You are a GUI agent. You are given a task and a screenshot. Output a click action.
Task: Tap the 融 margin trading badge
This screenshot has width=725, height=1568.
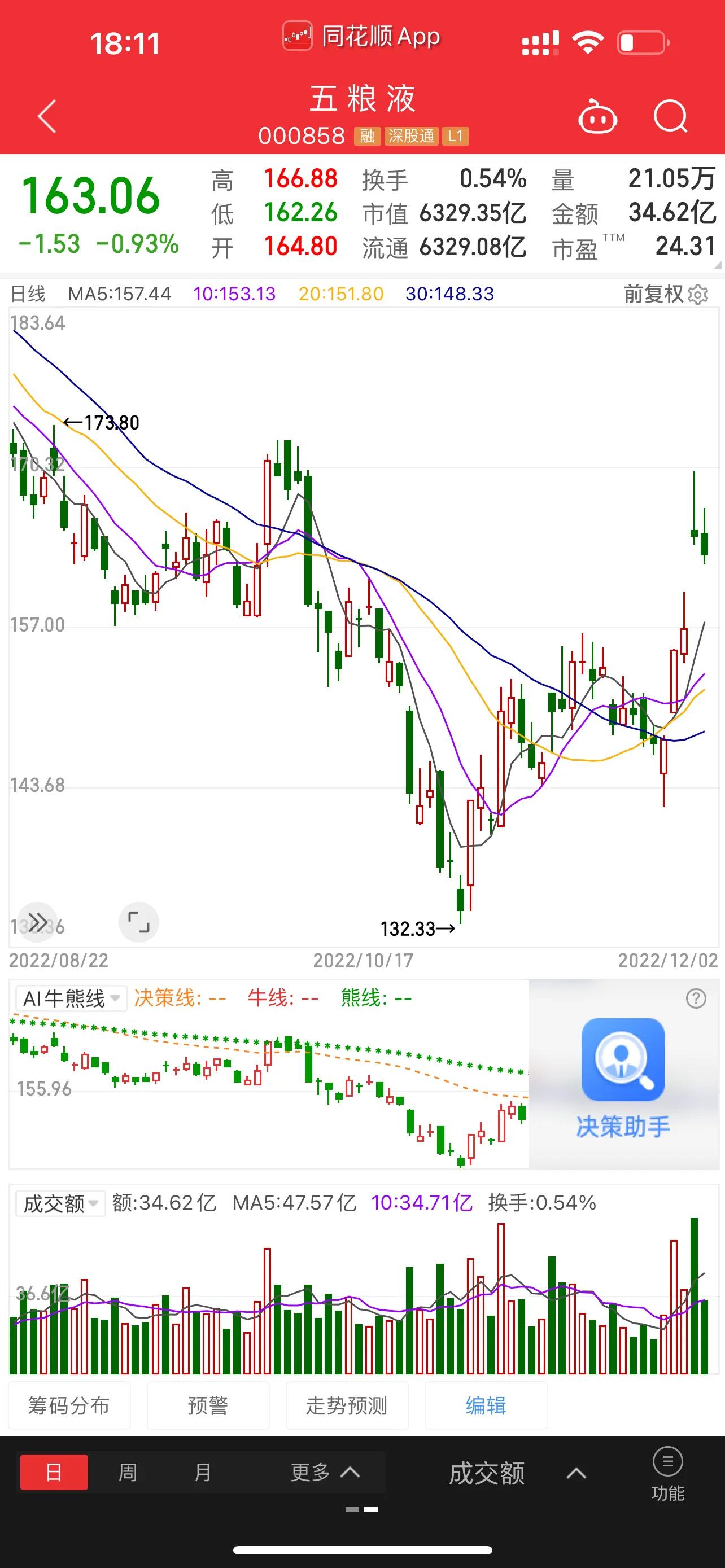[368, 137]
